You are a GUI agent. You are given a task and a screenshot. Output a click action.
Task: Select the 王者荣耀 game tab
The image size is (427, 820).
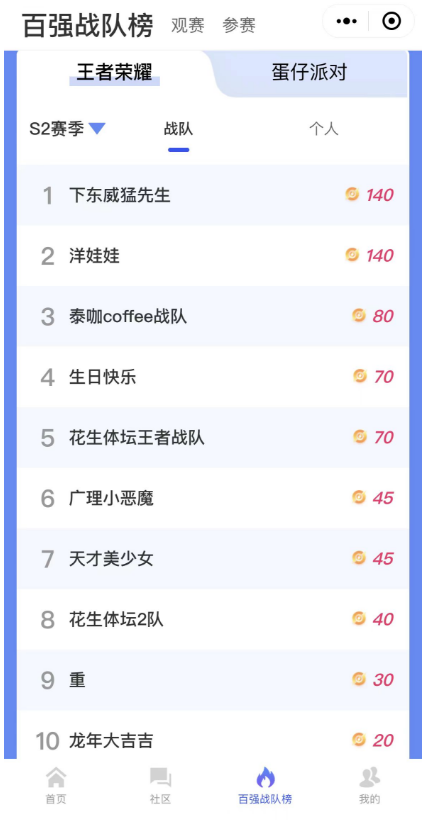click(114, 72)
